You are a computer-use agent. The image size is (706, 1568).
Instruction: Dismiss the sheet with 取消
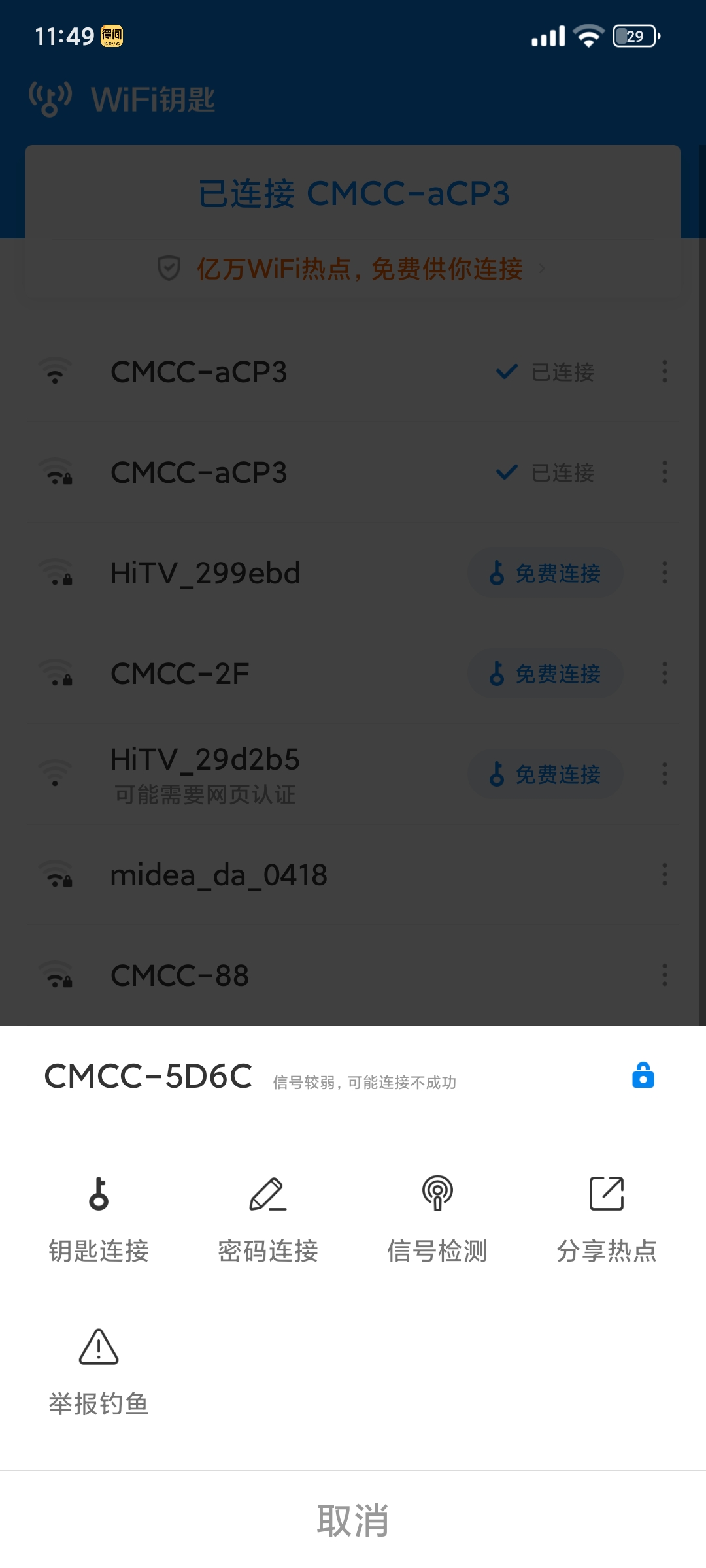(x=353, y=1520)
